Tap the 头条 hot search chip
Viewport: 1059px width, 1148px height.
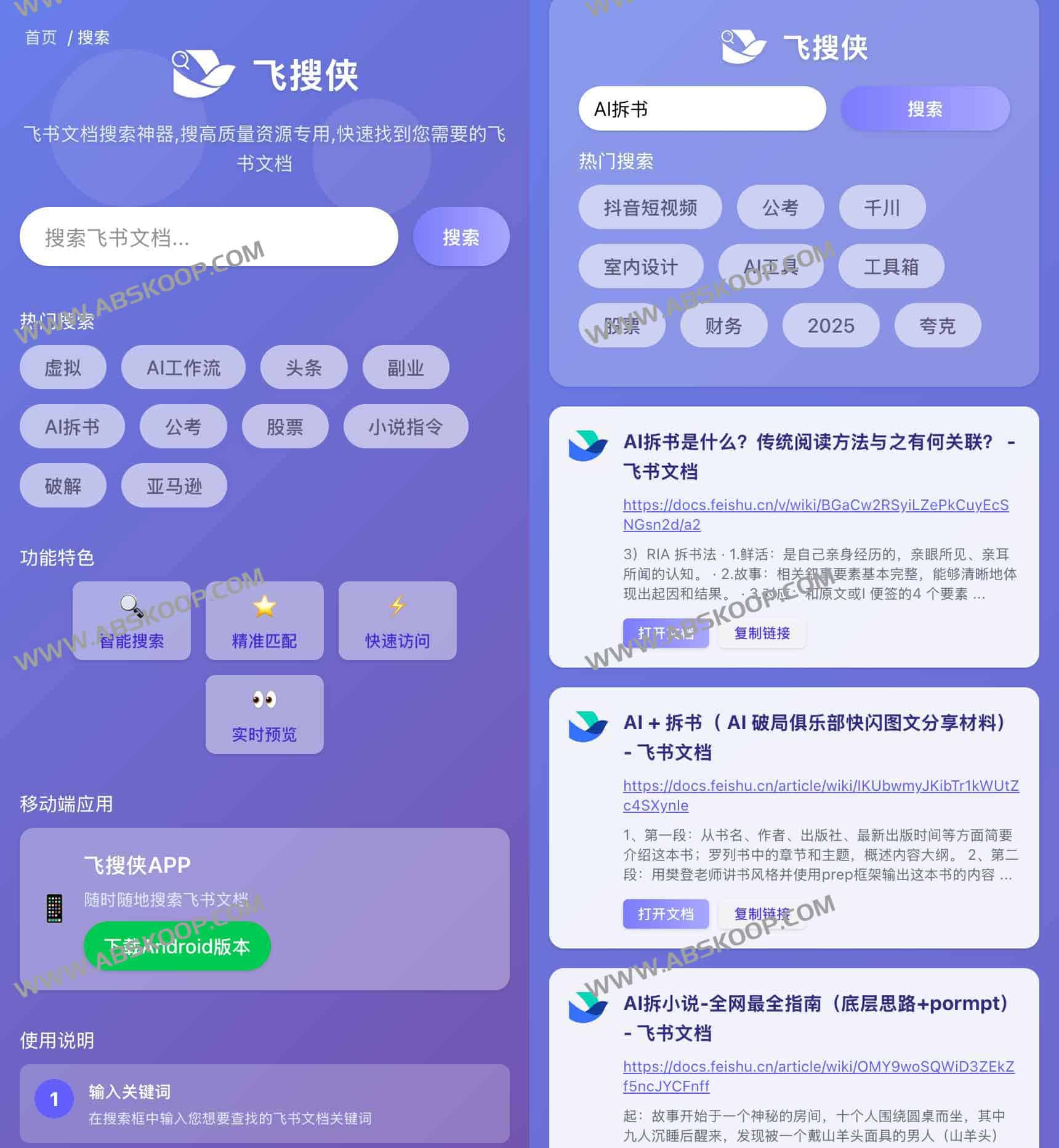(304, 368)
